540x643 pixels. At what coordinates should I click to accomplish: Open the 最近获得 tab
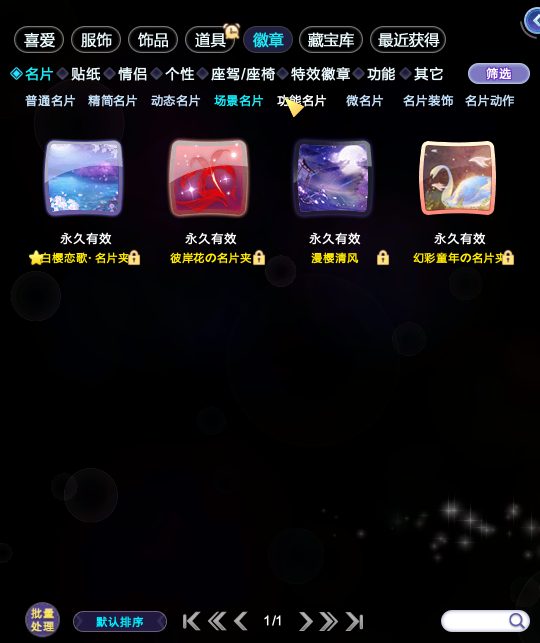(x=408, y=40)
